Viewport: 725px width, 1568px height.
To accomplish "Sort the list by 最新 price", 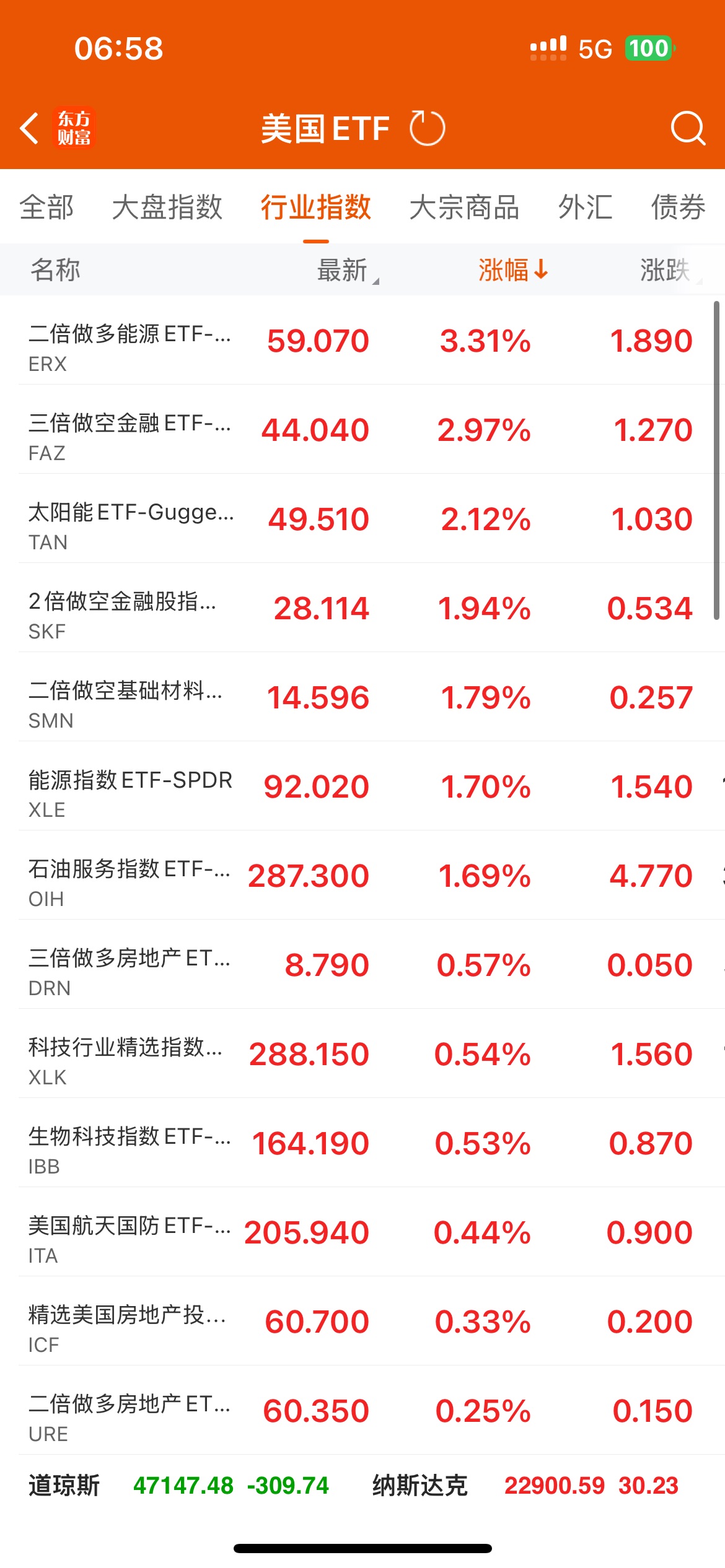I will click(344, 270).
